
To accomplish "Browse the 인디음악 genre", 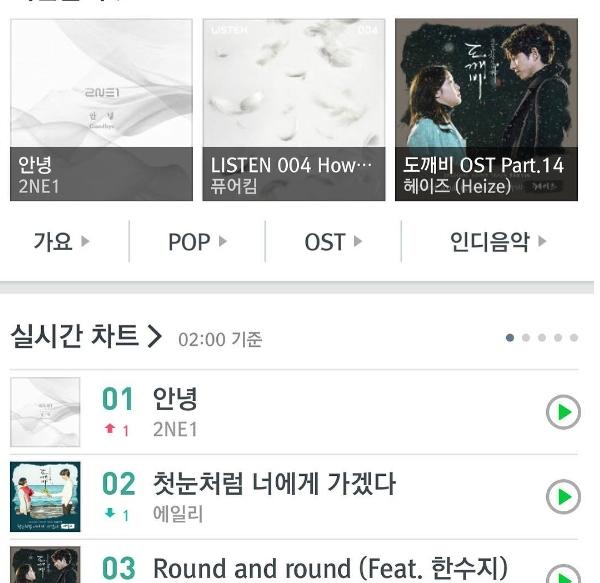I will pos(498,242).
